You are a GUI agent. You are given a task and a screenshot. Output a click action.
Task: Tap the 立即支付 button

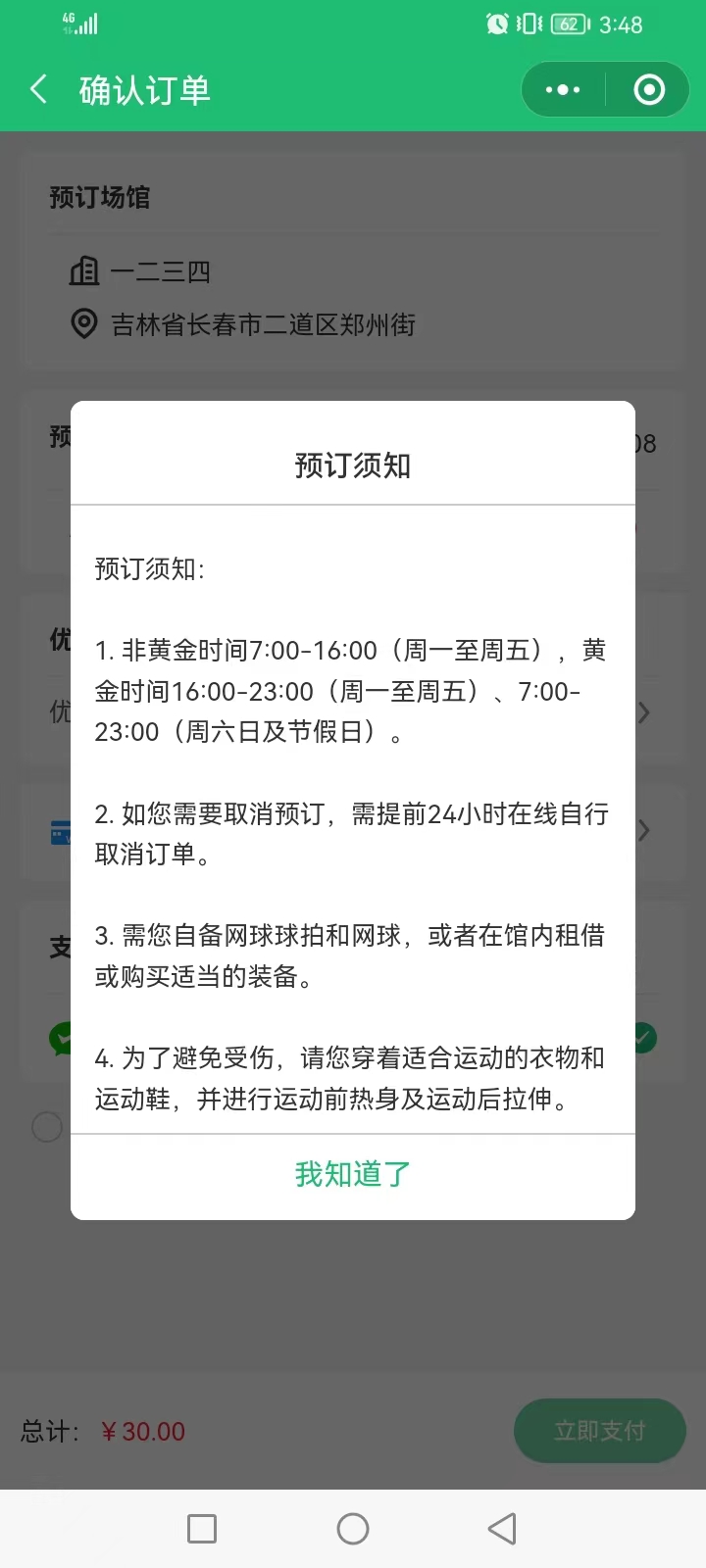pyautogui.click(x=599, y=1431)
